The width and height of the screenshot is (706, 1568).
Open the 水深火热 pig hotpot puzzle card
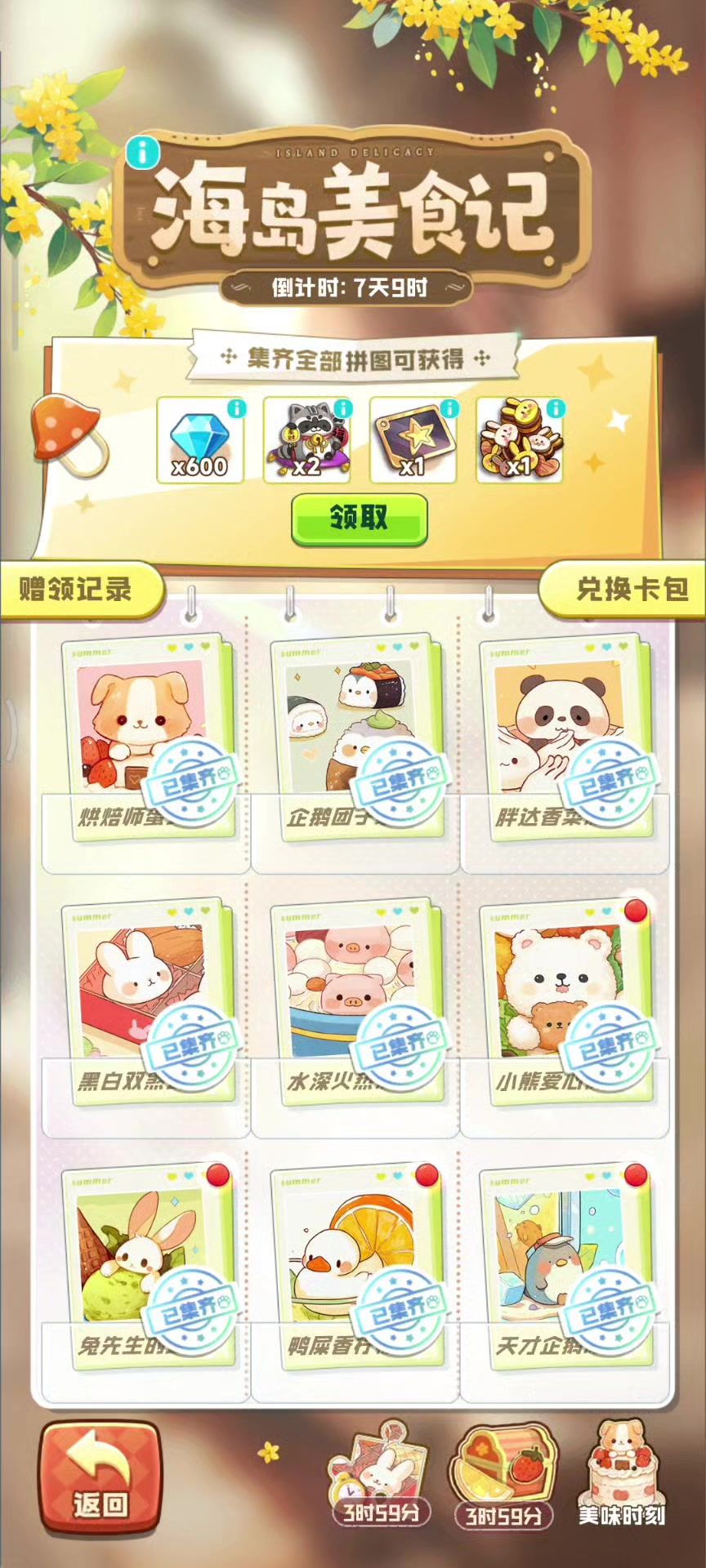(356, 1000)
